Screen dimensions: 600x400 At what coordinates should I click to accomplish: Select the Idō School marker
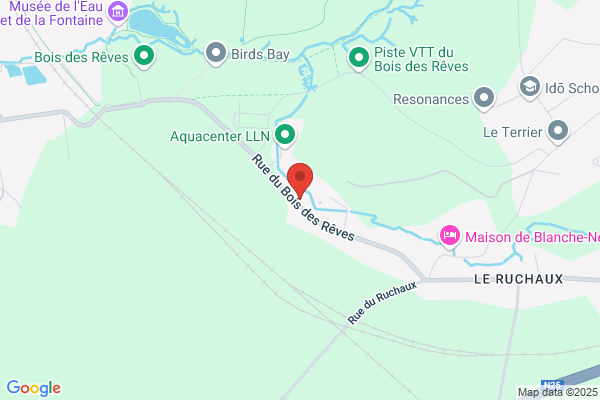[530, 88]
